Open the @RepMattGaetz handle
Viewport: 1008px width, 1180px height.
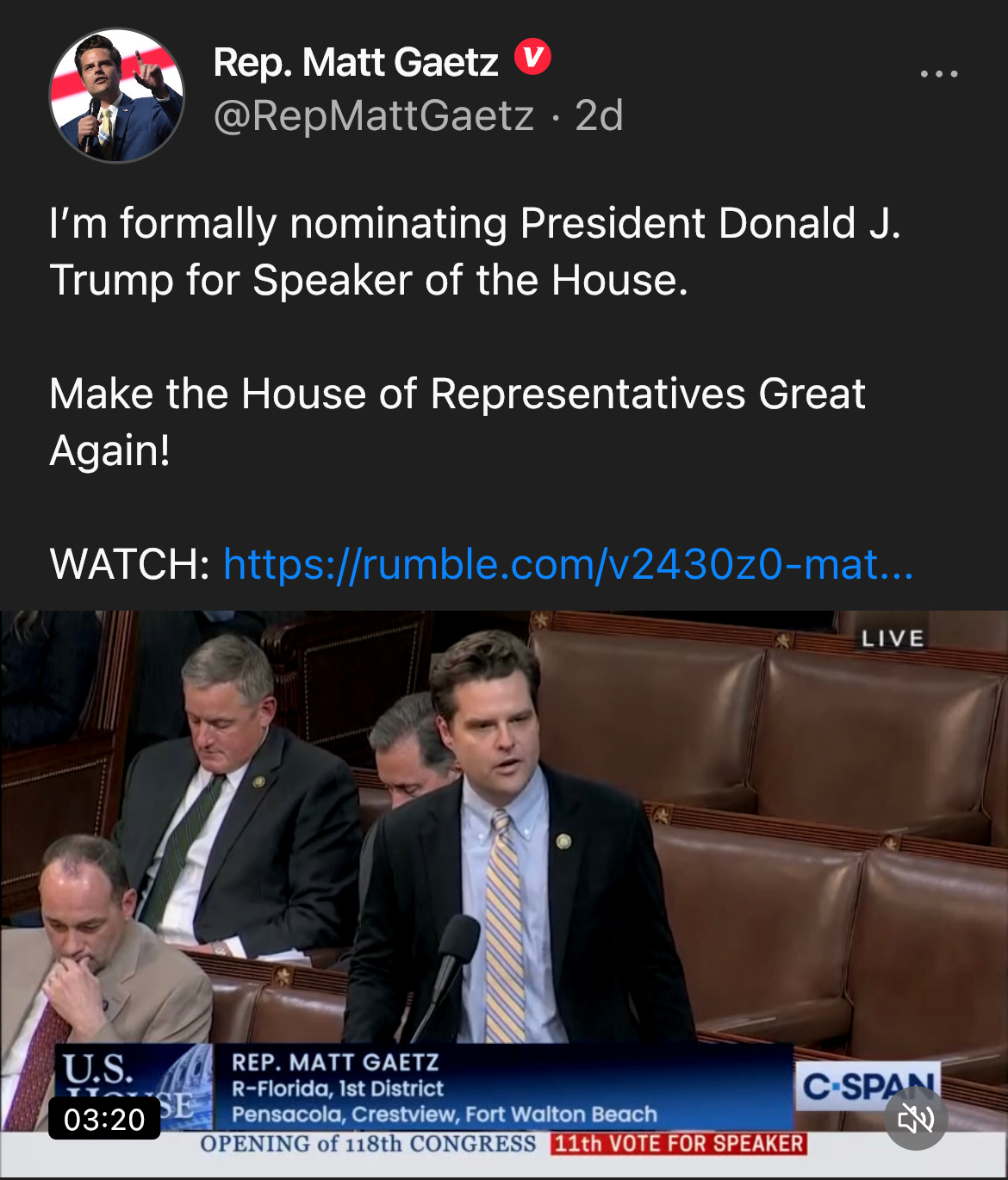point(374,116)
